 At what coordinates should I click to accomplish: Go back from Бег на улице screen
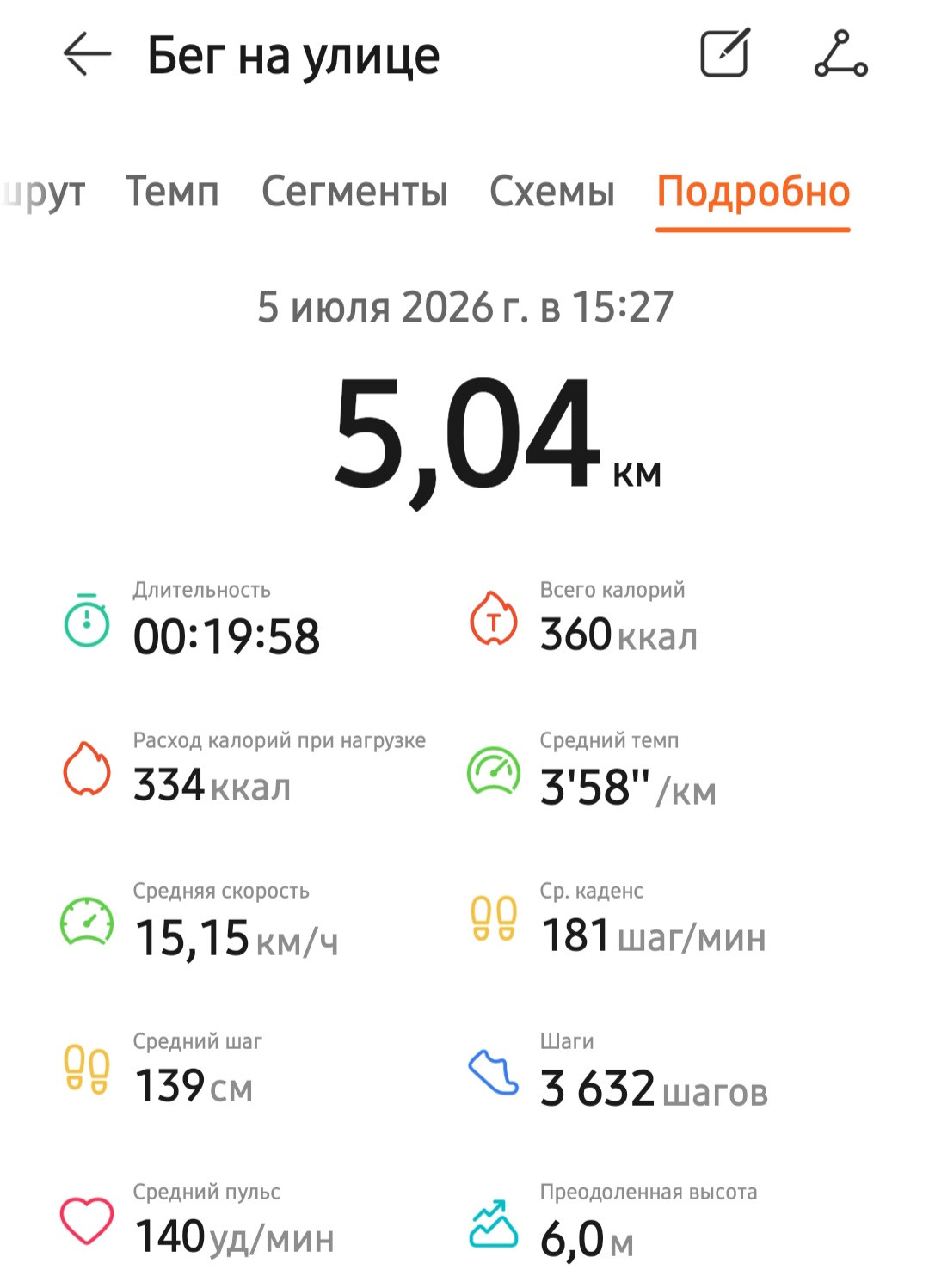point(87,54)
